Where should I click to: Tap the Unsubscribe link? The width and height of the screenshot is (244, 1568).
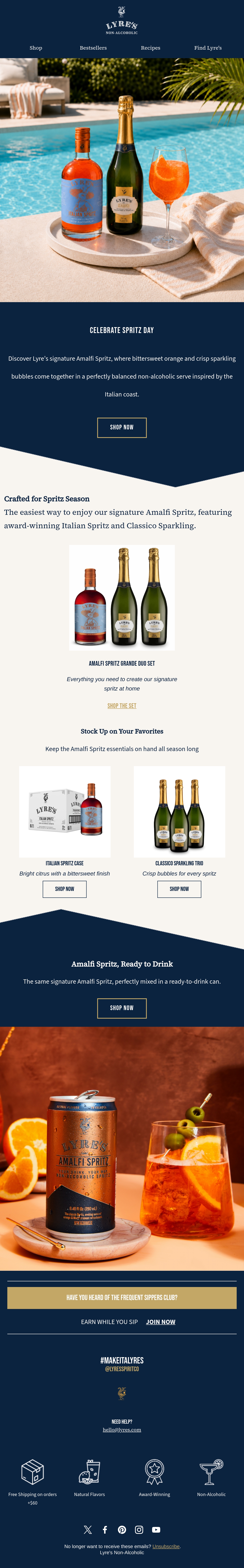[x=166, y=1546]
